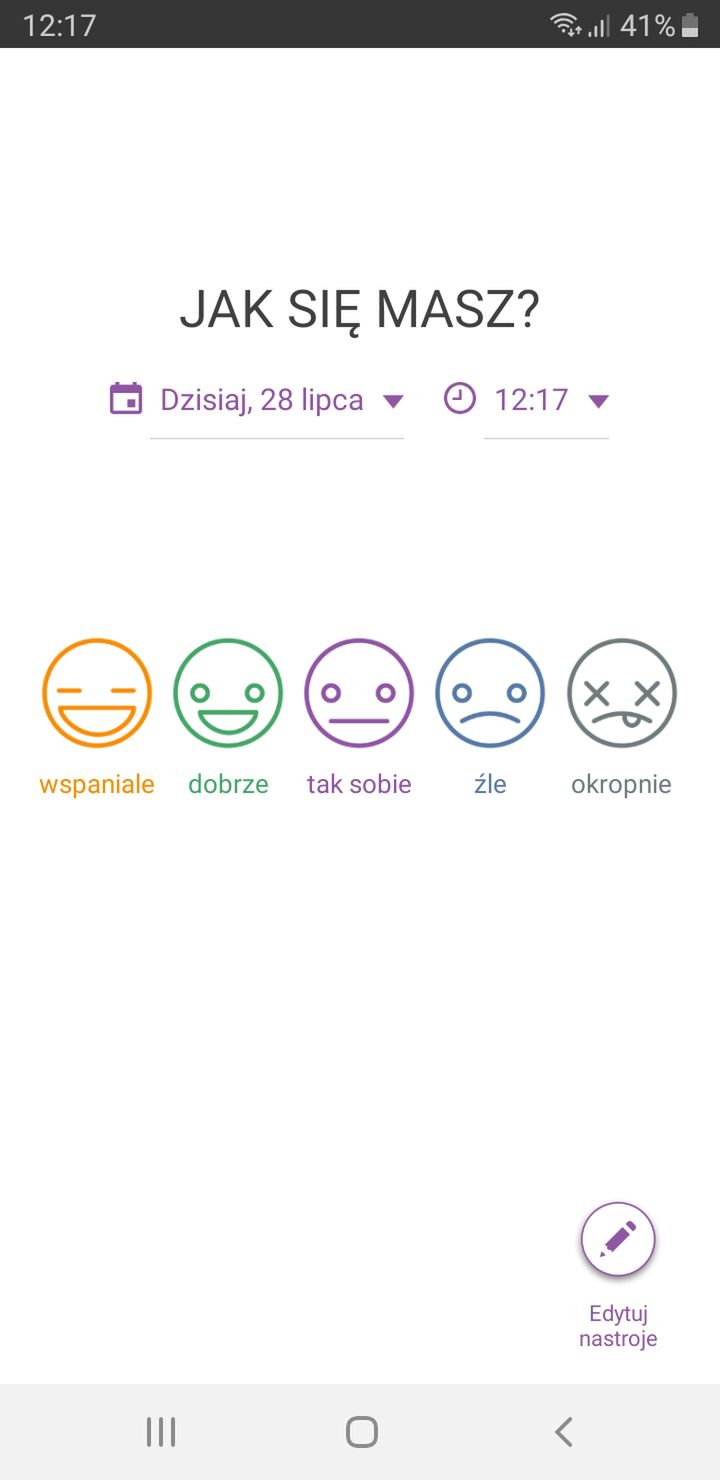Go back using the system back button
This screenshot has height=1480, width=720.
564,1432
